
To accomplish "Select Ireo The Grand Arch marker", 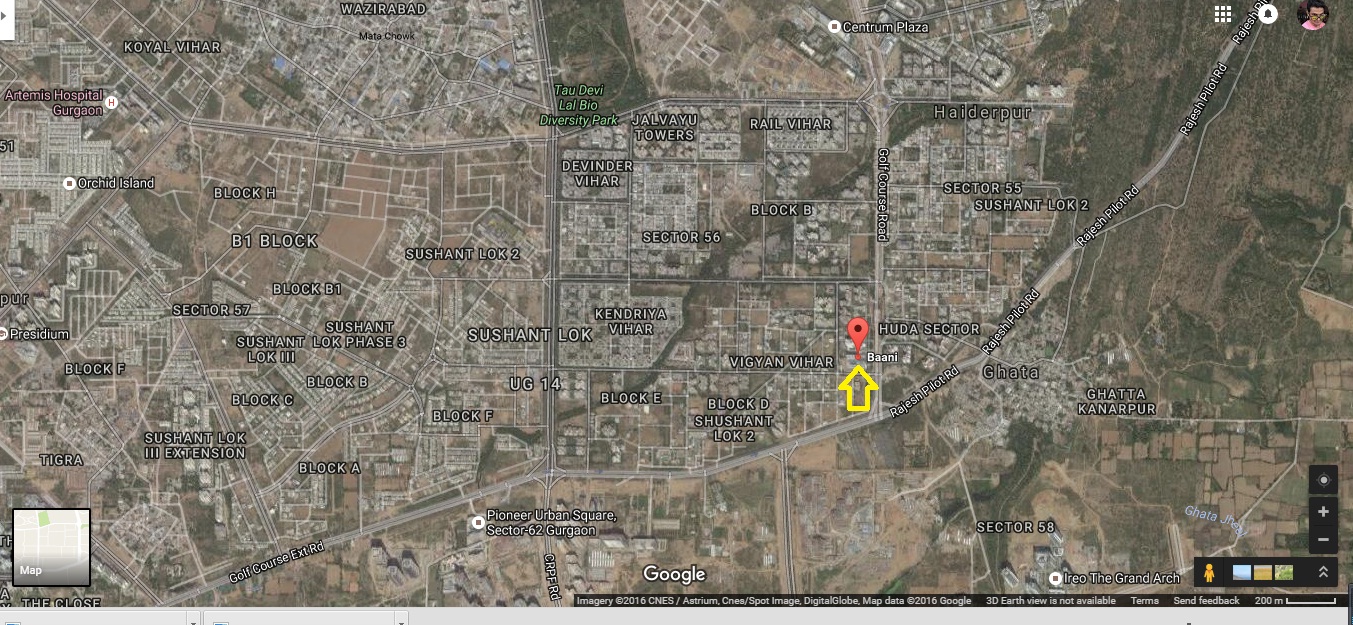I will point(1055,578).
